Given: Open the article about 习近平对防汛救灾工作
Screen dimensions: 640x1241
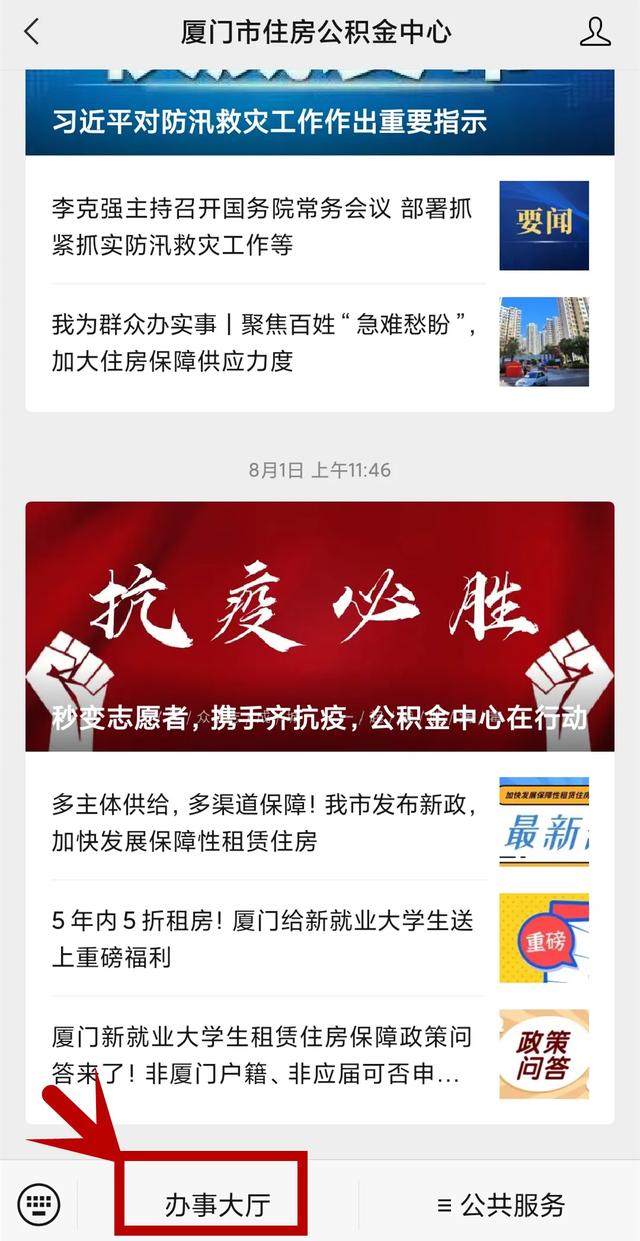Looking at the screenshot, I should tap(320, 112).
